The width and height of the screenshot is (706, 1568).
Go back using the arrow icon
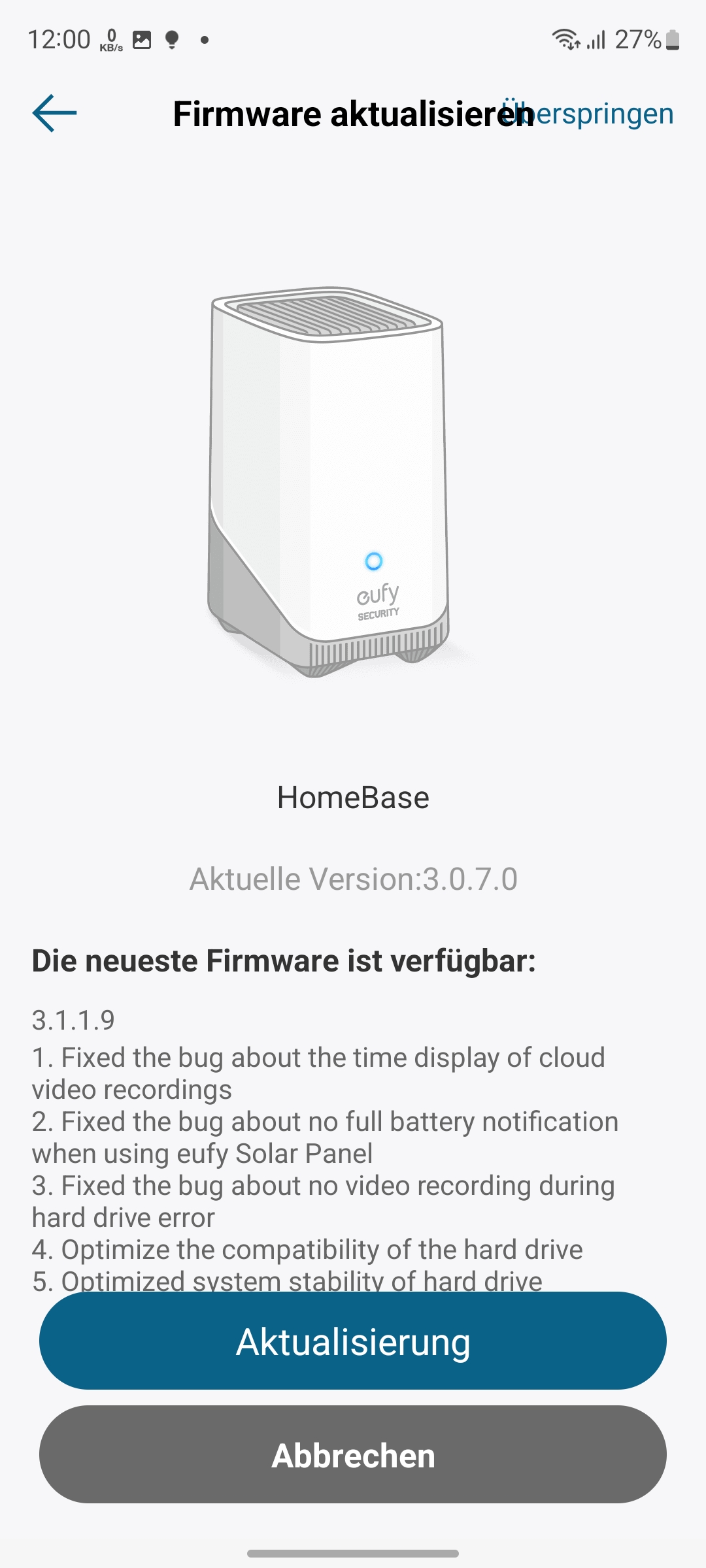coord(55,114)
